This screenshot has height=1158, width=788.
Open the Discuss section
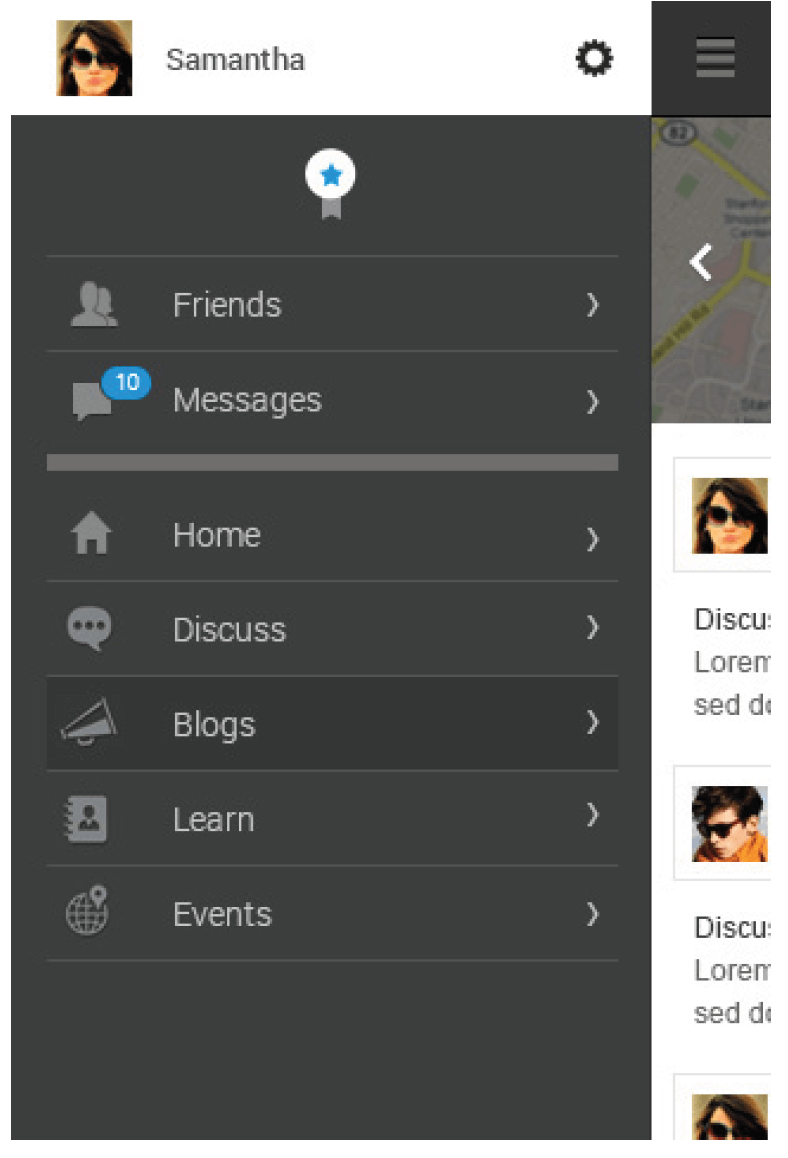(332, 629)
